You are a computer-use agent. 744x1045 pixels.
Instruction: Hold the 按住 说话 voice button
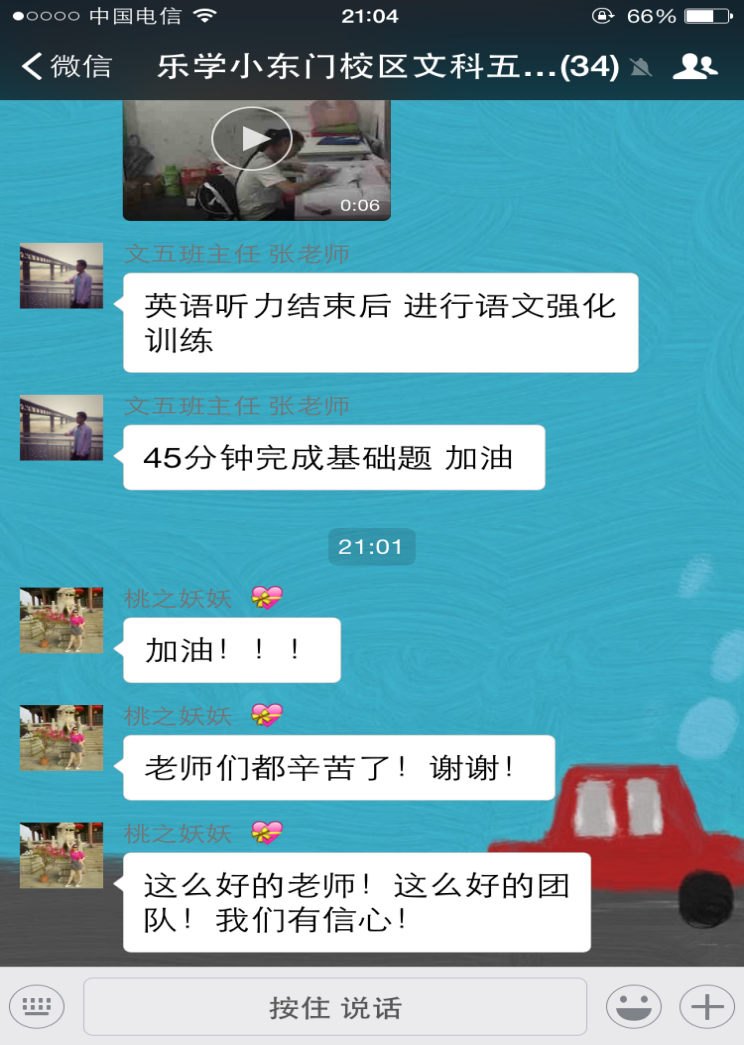[x=335, y=1006]
